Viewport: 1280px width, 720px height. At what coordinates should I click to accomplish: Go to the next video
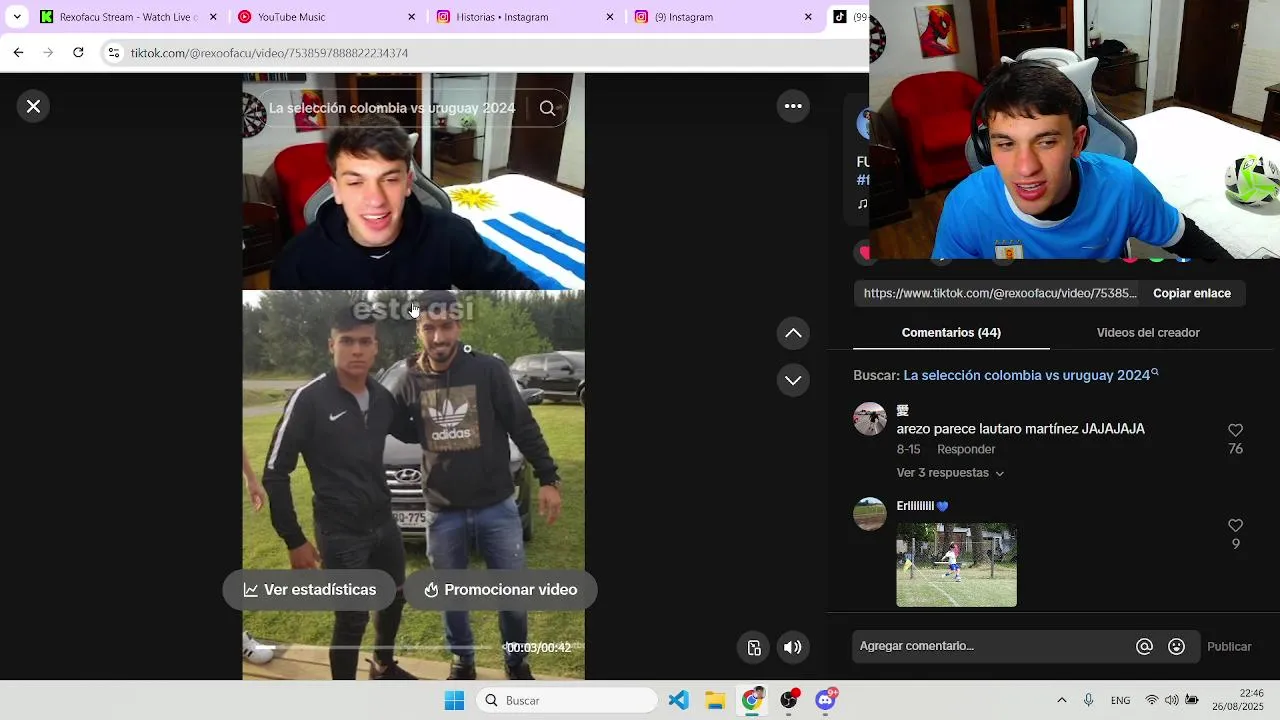pyautogui.click(x=793, y=380)
